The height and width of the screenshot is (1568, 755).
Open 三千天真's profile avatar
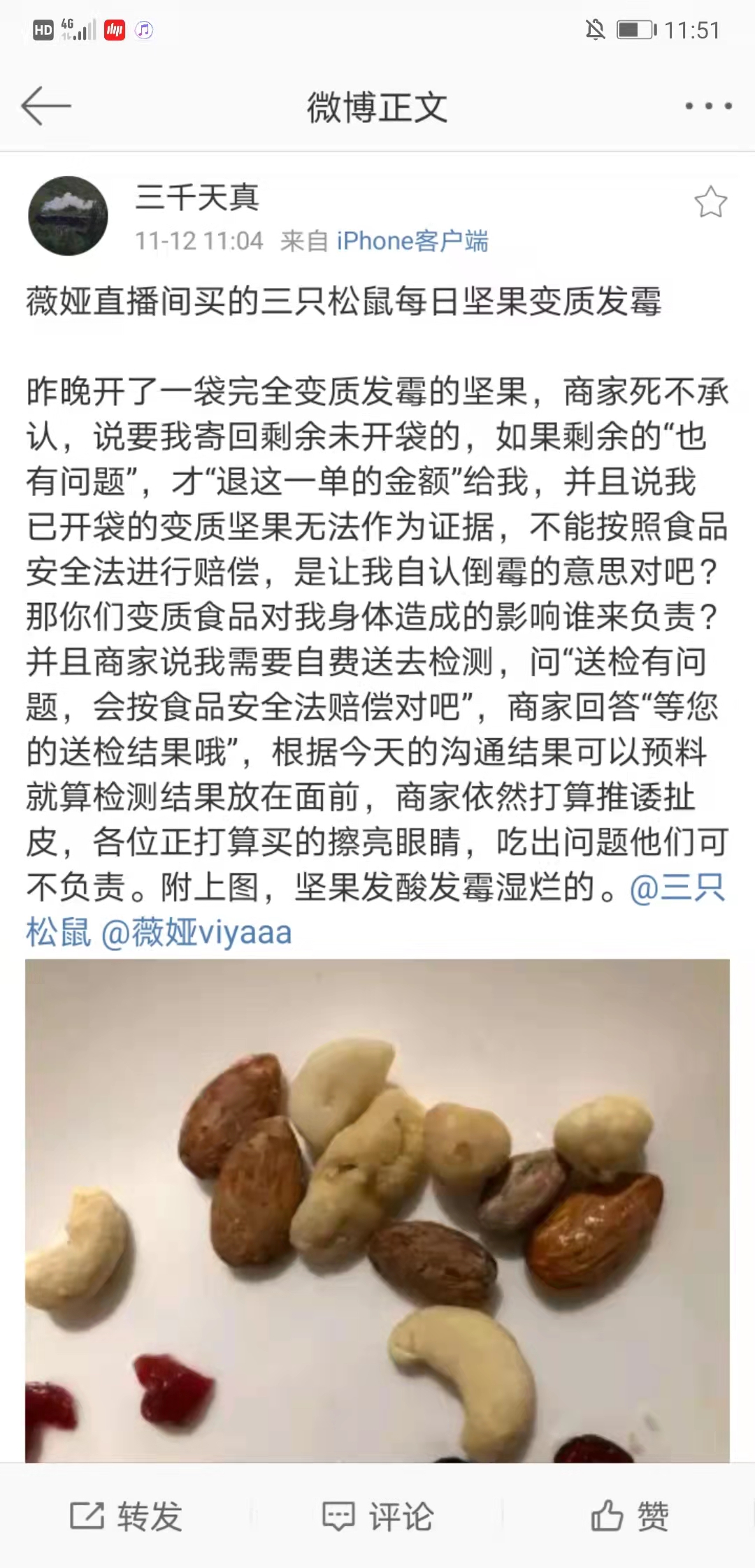click(x=68, y=216)
